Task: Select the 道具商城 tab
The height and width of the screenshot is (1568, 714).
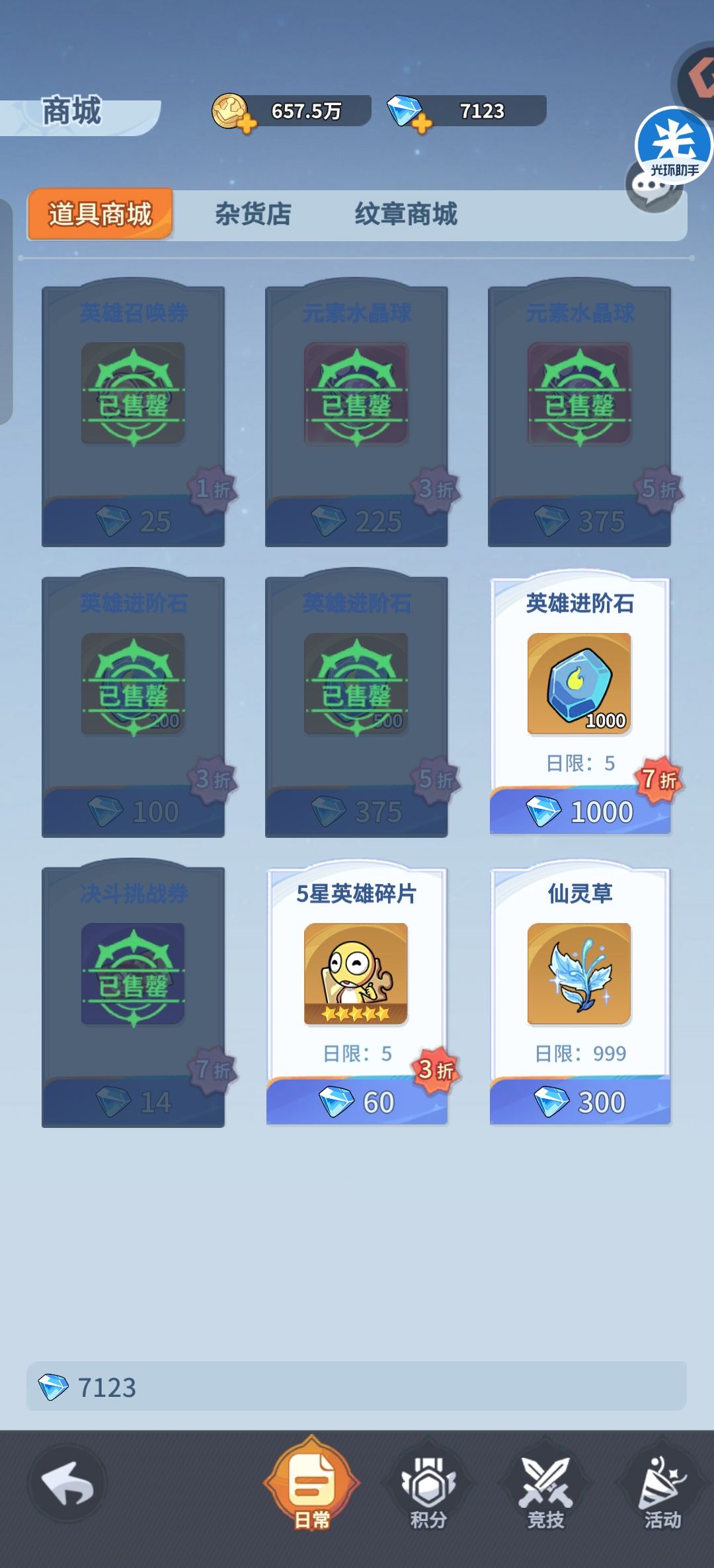Action: pos(100,214)
